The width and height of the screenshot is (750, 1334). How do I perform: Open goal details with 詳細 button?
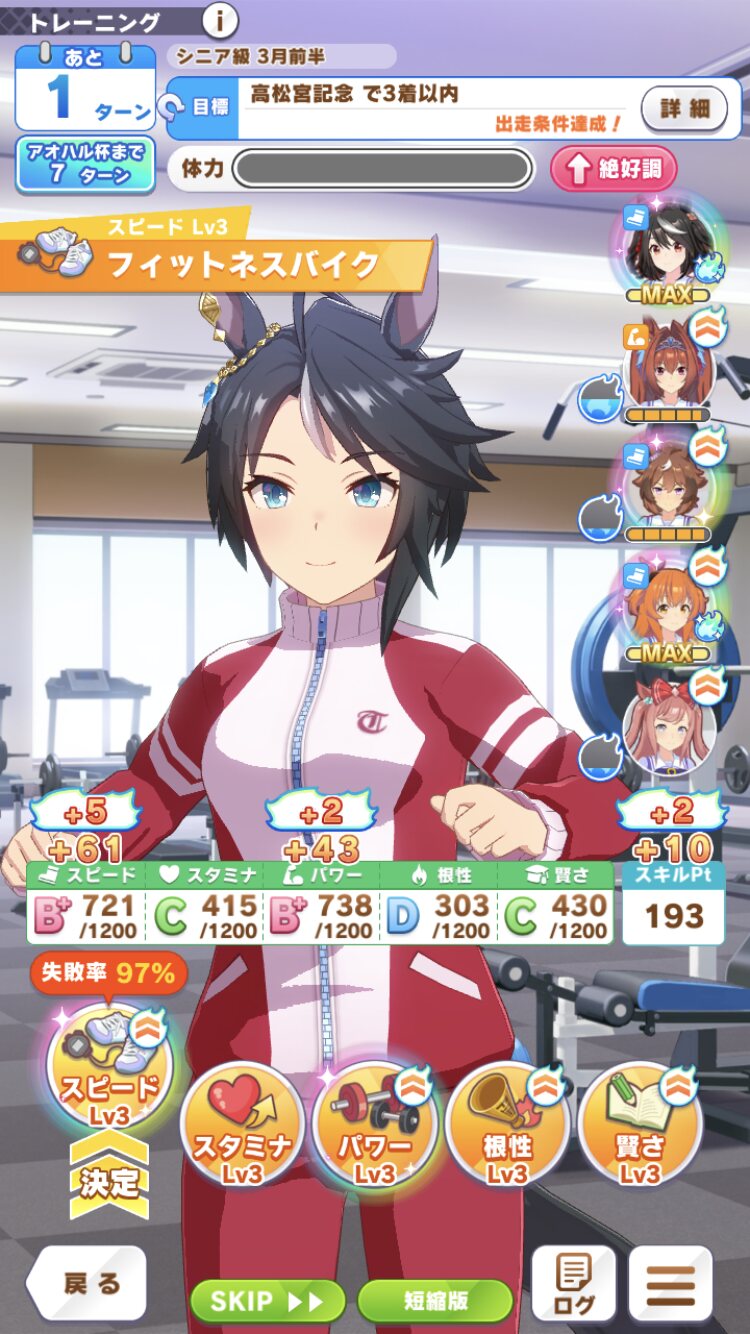(x=685, y=108)
